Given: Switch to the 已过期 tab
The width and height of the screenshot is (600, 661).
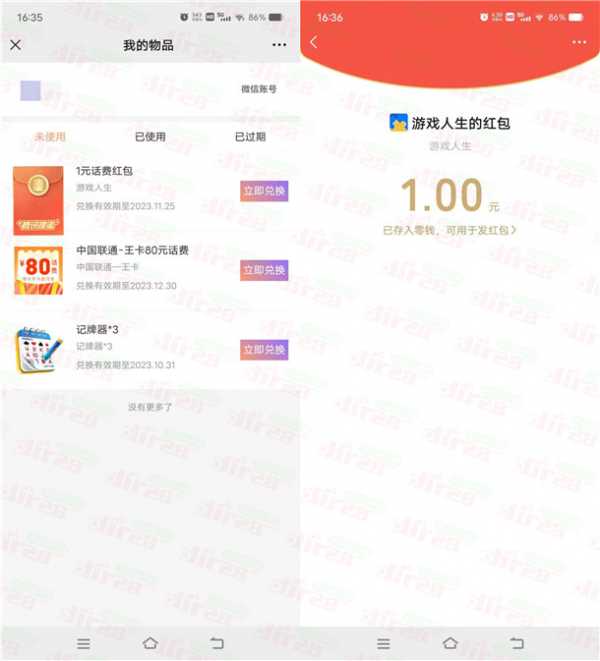Looking at the screenshot, I should coord(250,137).
